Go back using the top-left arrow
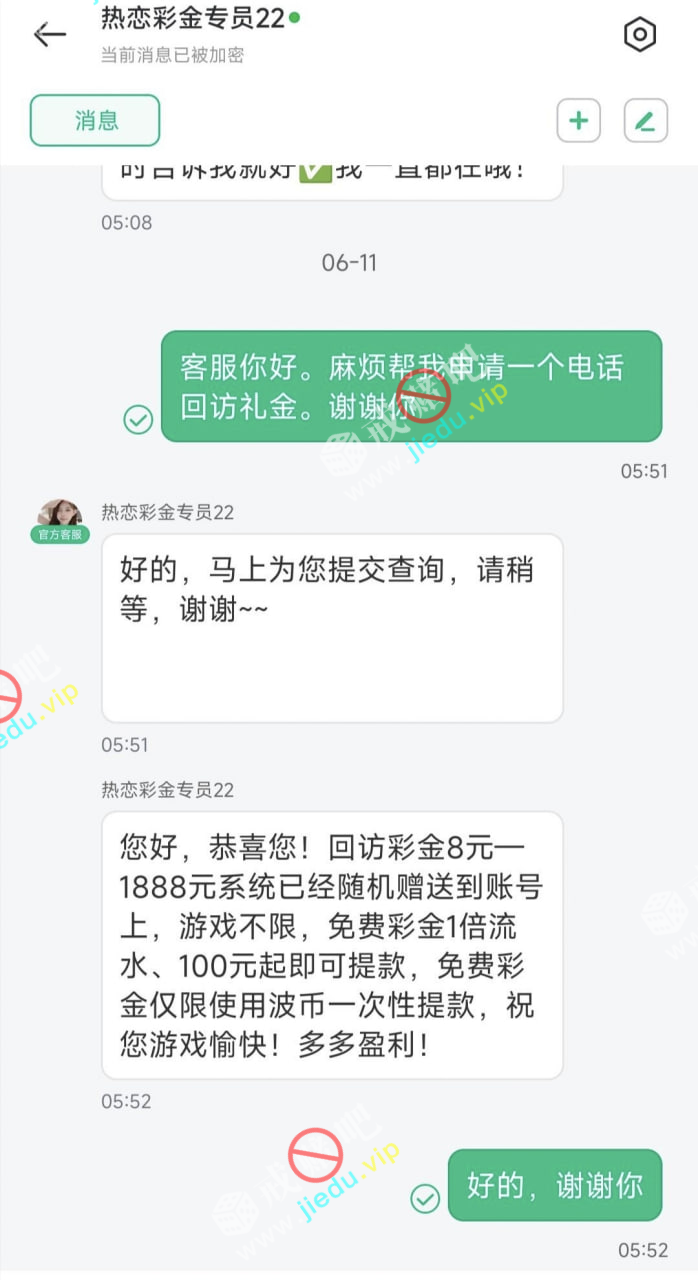Screen dimensions: 698x1280 tap(49, 35)
